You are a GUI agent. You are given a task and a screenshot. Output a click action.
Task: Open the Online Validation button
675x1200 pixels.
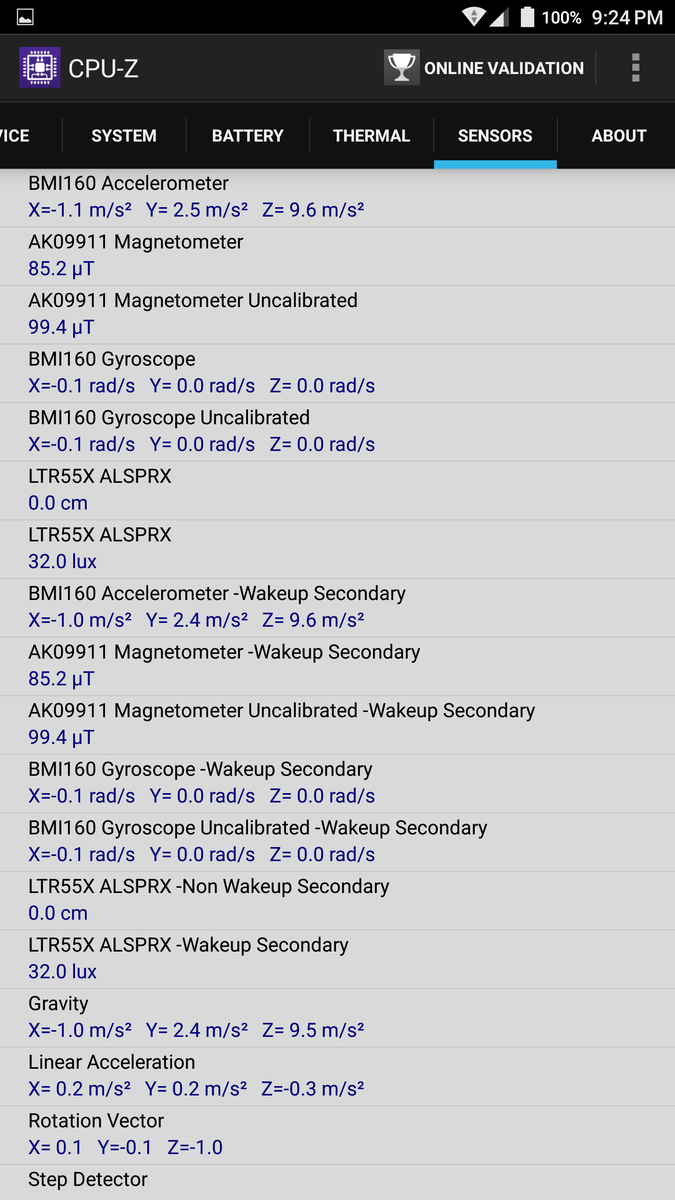pyautogui.click(x=485, y=68)
